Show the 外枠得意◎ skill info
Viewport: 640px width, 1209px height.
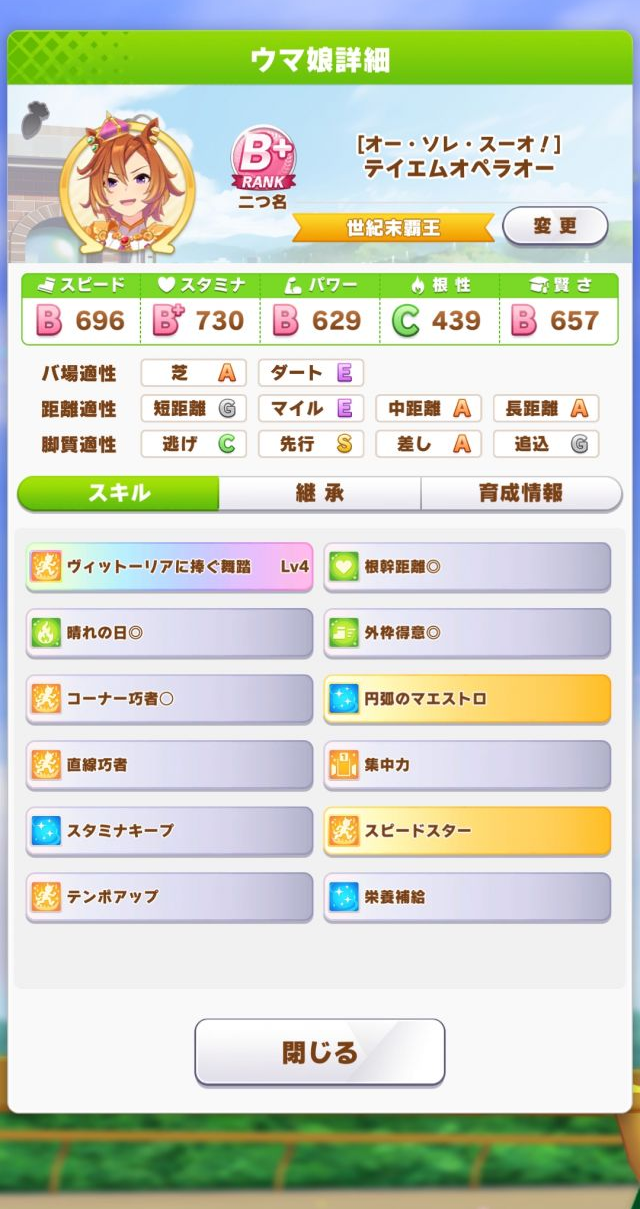point(467,633)
